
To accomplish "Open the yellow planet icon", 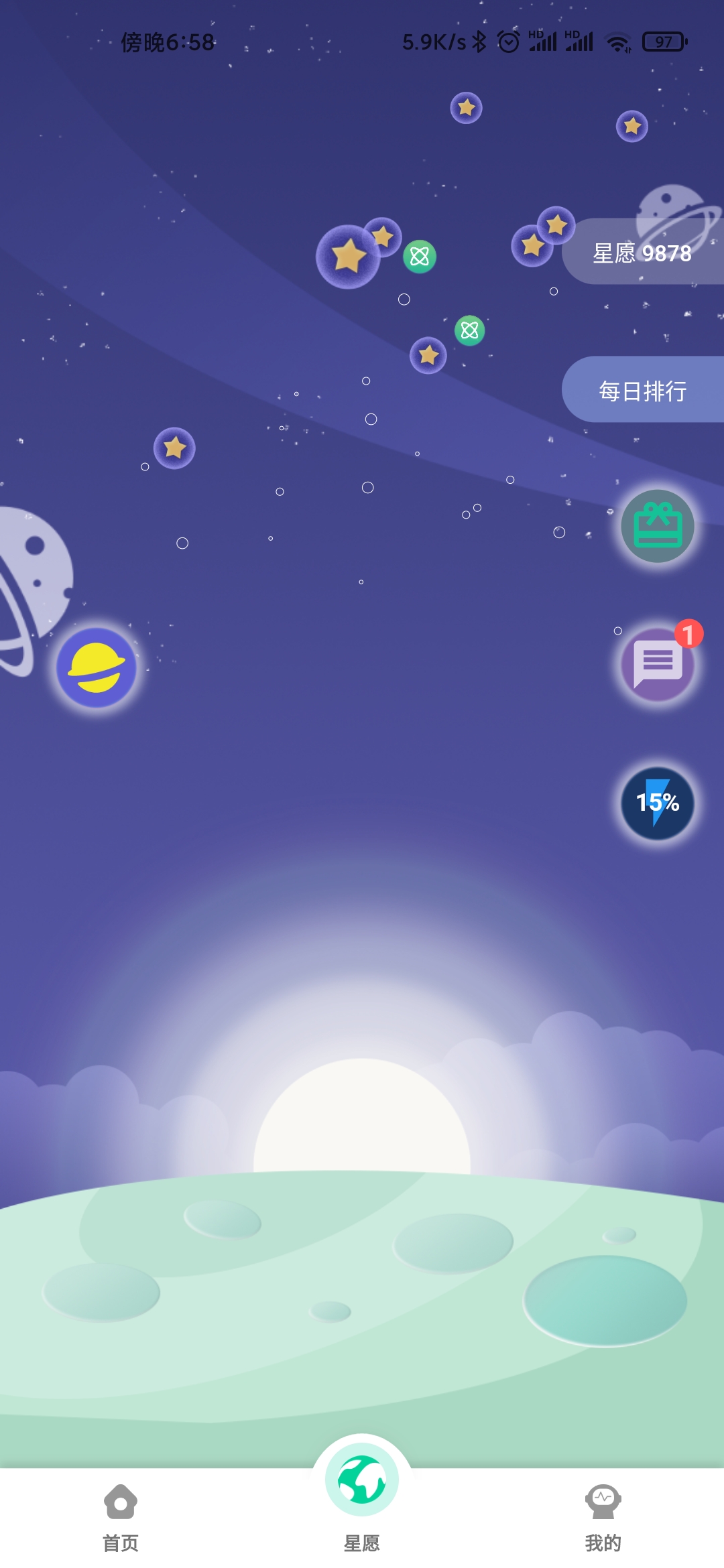I will click(x=97, y=667).
